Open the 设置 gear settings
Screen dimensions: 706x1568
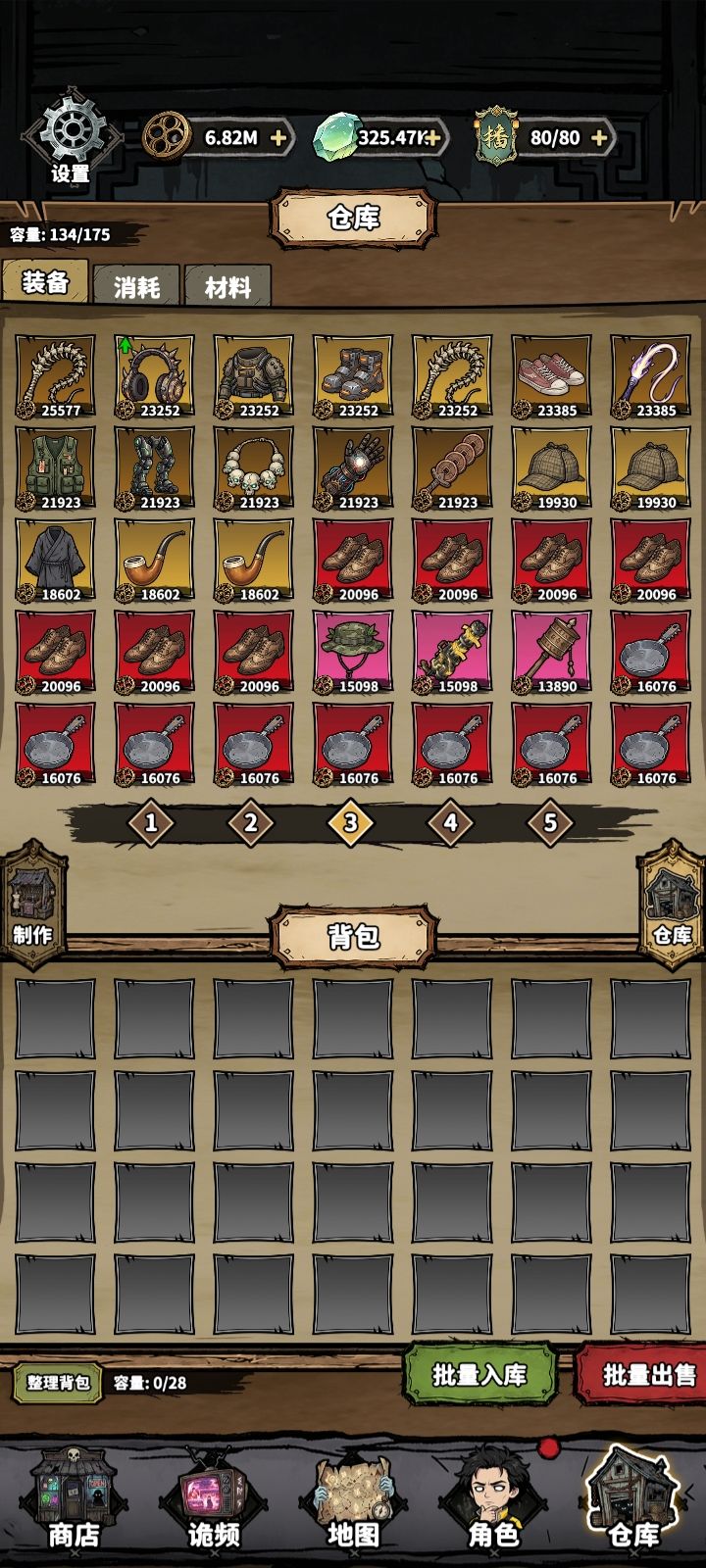click(x=71, y=136)
